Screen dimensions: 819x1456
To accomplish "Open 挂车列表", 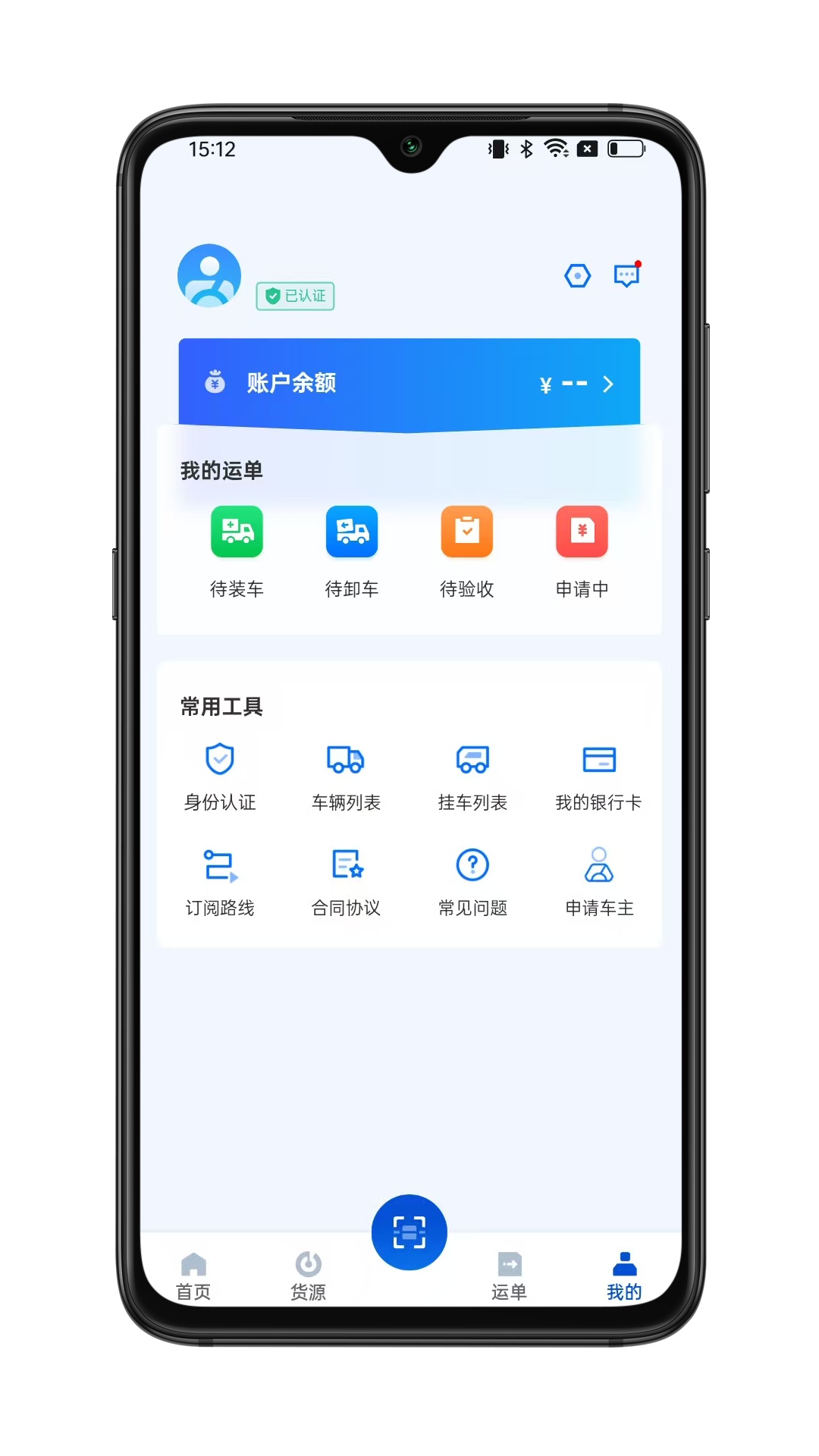I will [472, 777].
